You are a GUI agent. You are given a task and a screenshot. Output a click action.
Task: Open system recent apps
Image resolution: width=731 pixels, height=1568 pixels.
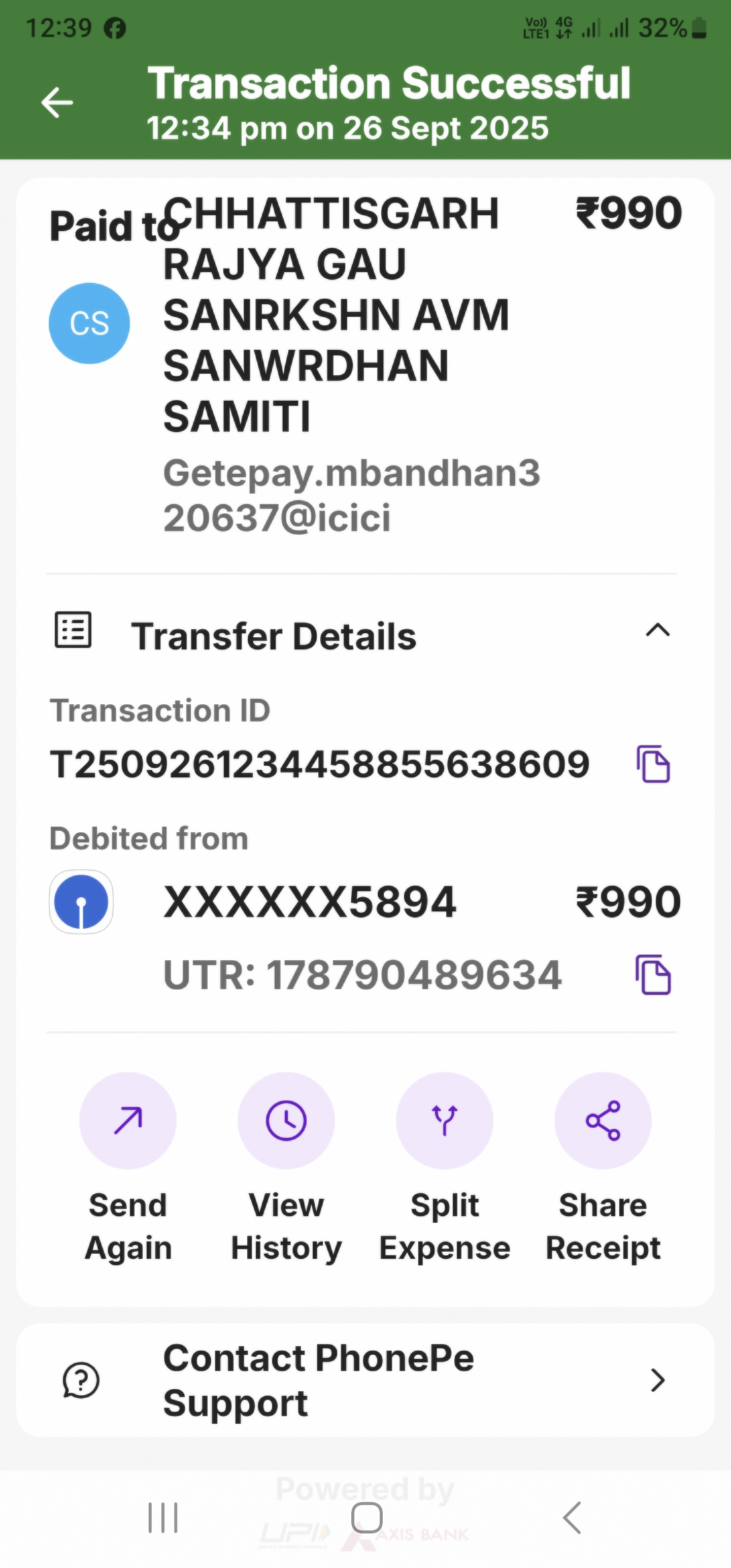163,1518
